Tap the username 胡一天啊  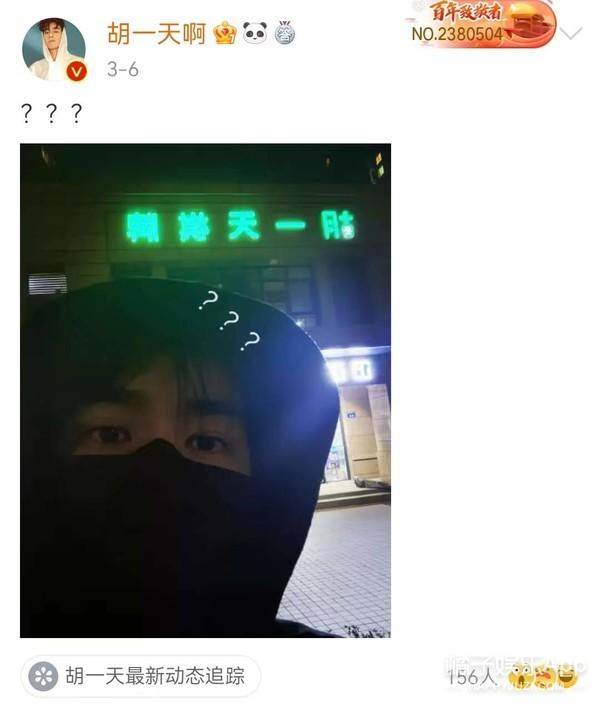(x=158, y=33)
